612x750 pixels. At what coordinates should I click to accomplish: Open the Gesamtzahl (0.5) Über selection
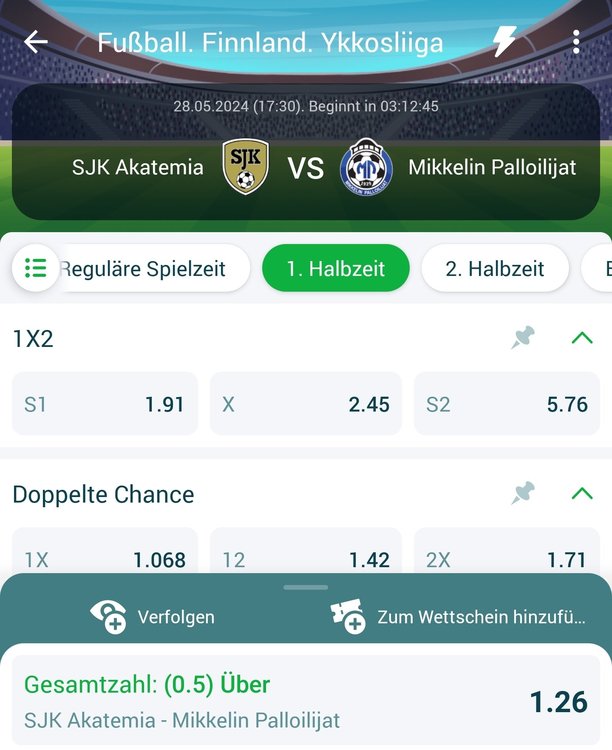[x=305, y=701]
